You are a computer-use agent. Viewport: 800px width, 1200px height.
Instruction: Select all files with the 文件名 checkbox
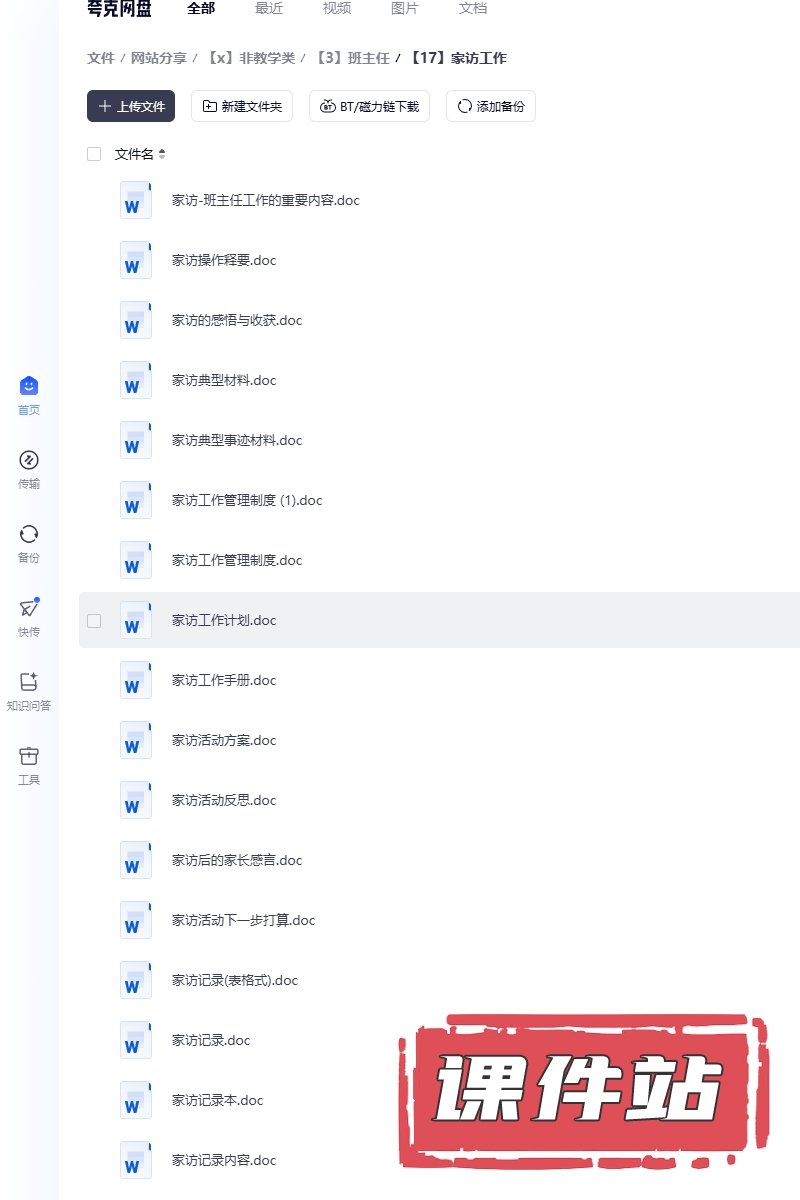tap(94, 154)
